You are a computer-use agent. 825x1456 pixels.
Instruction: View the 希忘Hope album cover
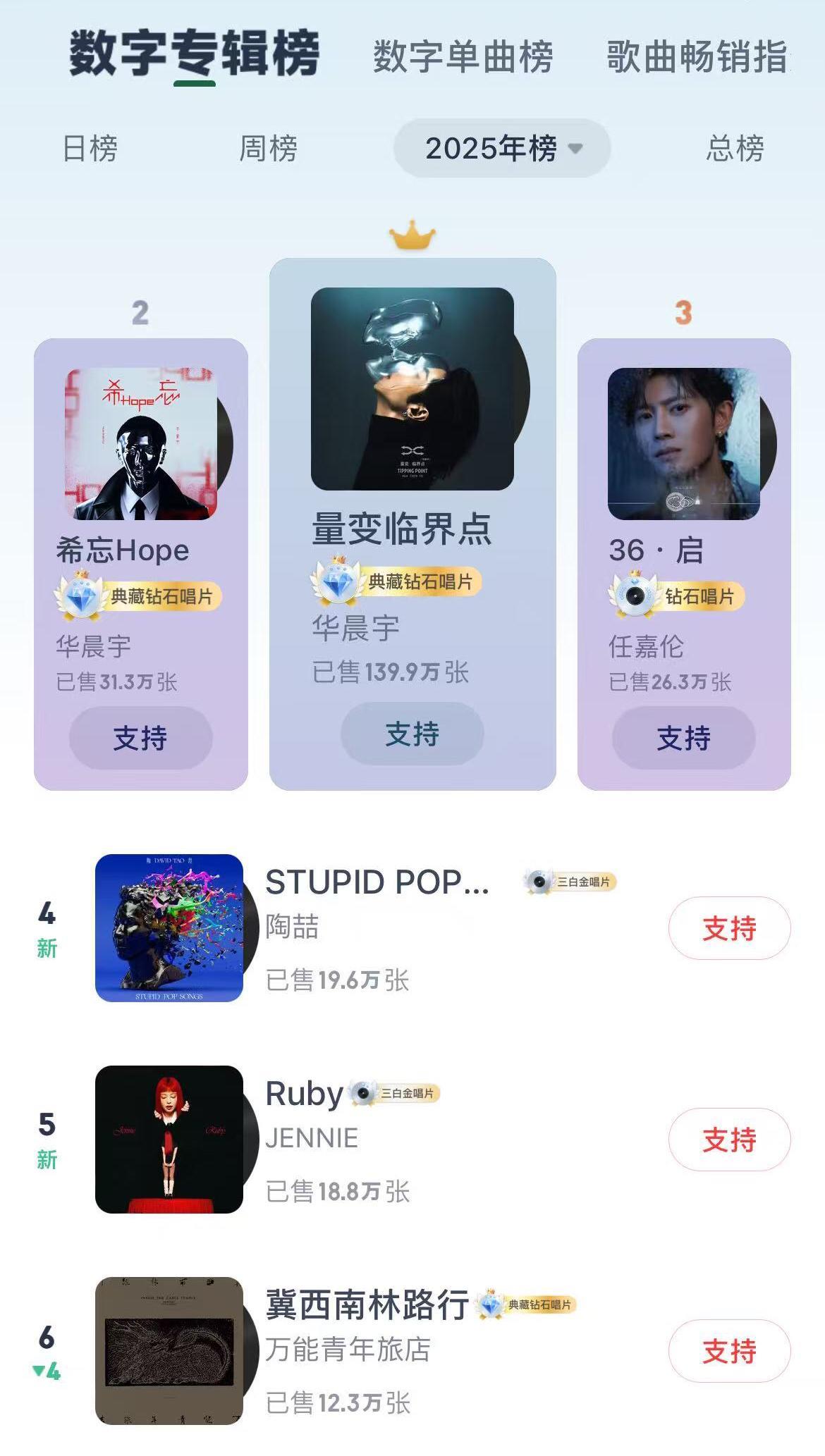click(x=141, y=444)
